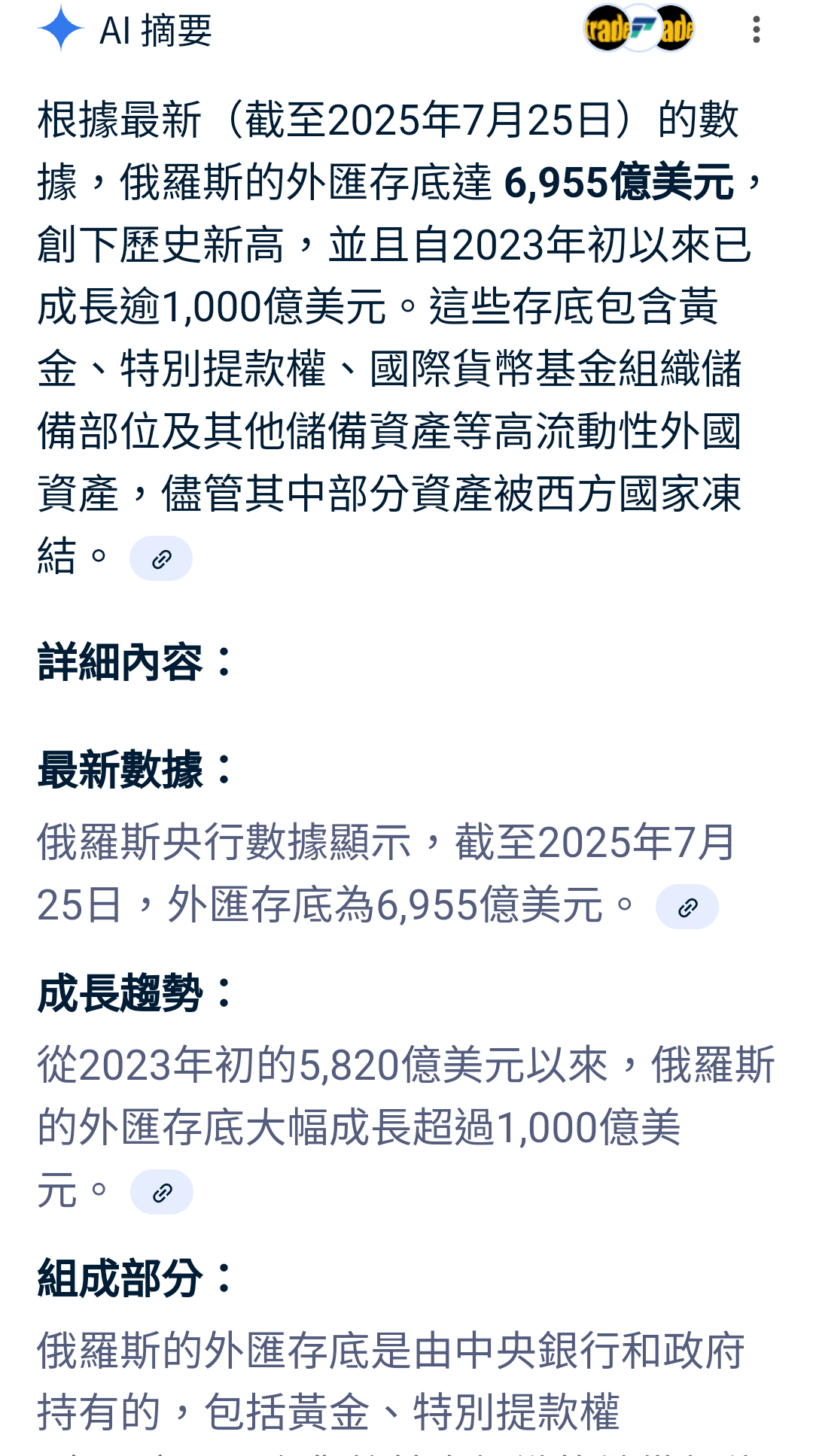The image size is (813, 1456).
Task: Open source link after growth trend paragraph
Action: [x=162, y=1192]
